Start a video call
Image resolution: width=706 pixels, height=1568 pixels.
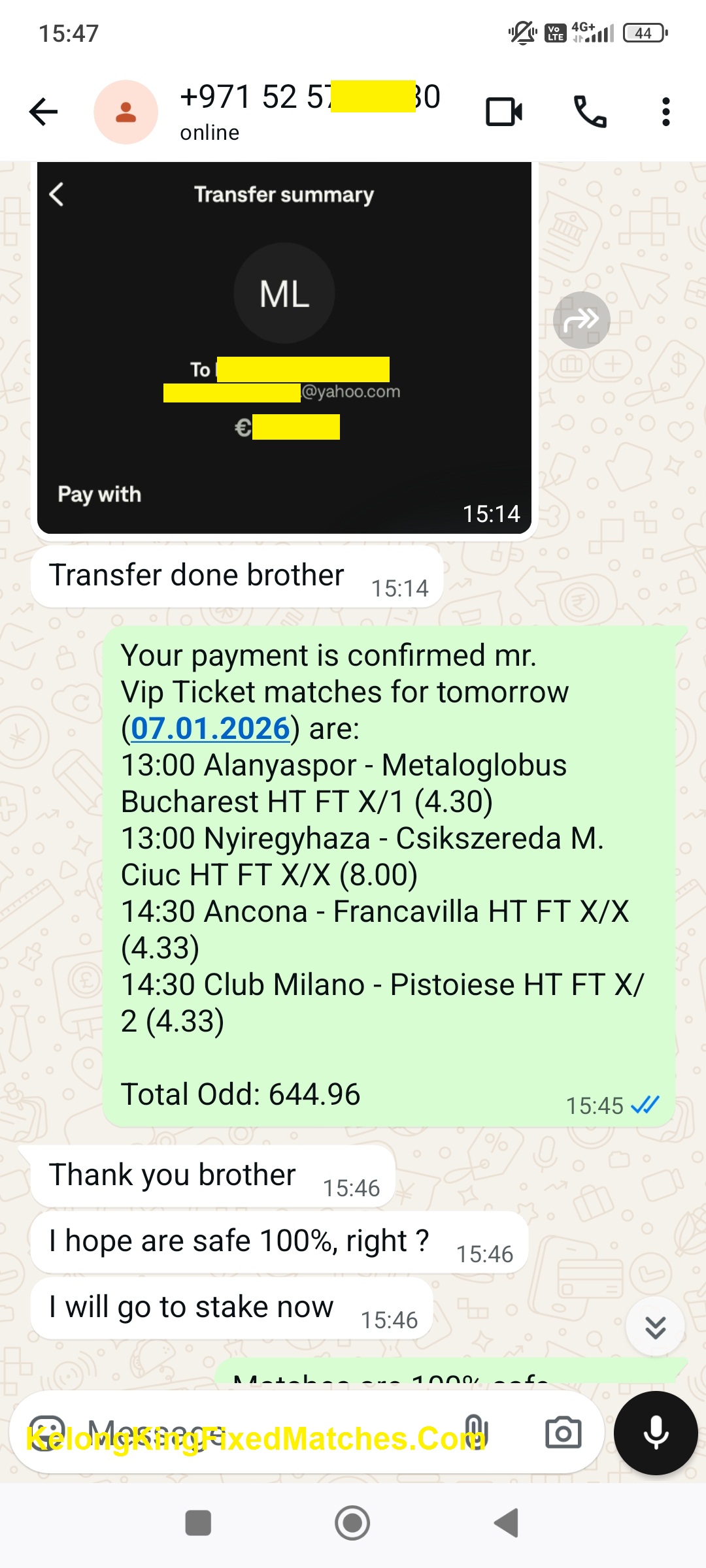point(504,112)
